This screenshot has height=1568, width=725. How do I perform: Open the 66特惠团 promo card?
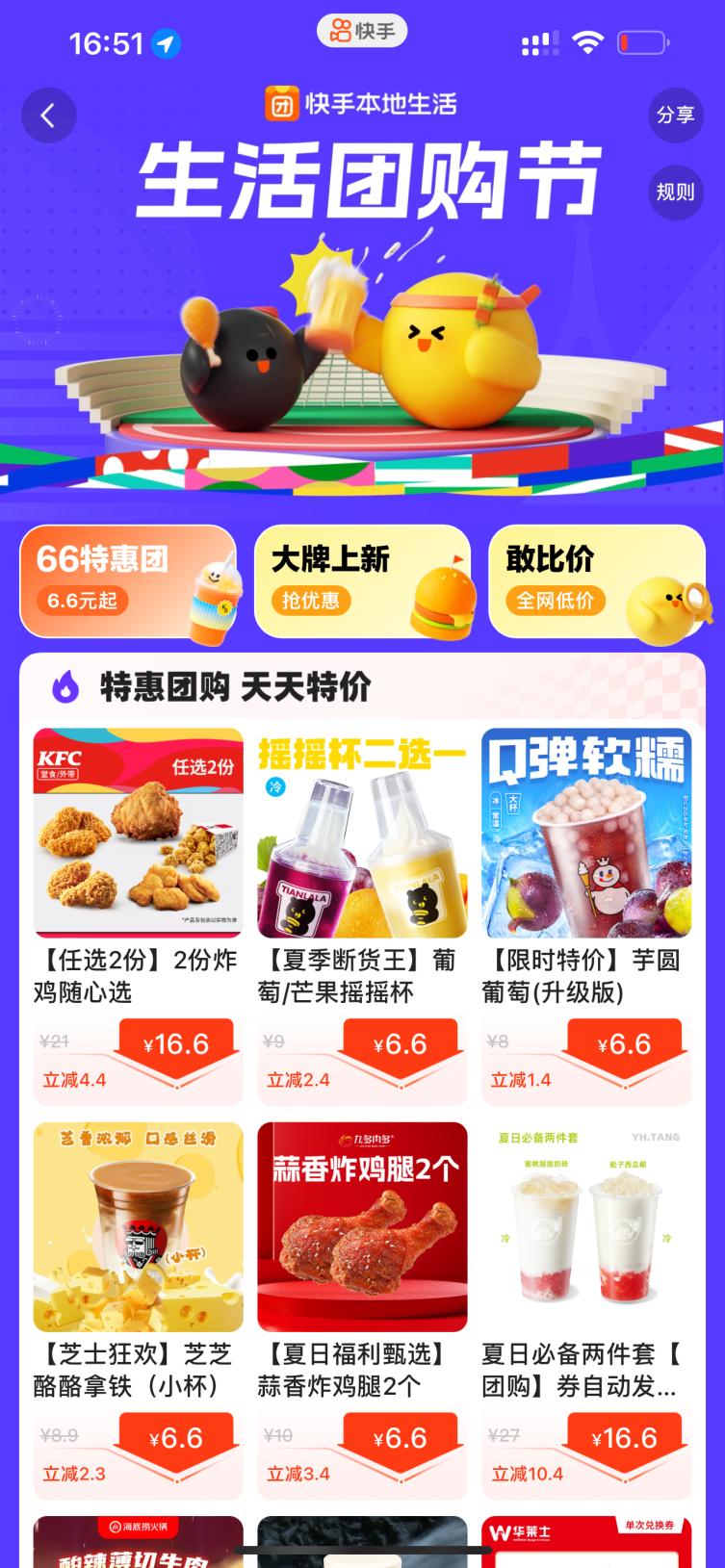[128, 581]
